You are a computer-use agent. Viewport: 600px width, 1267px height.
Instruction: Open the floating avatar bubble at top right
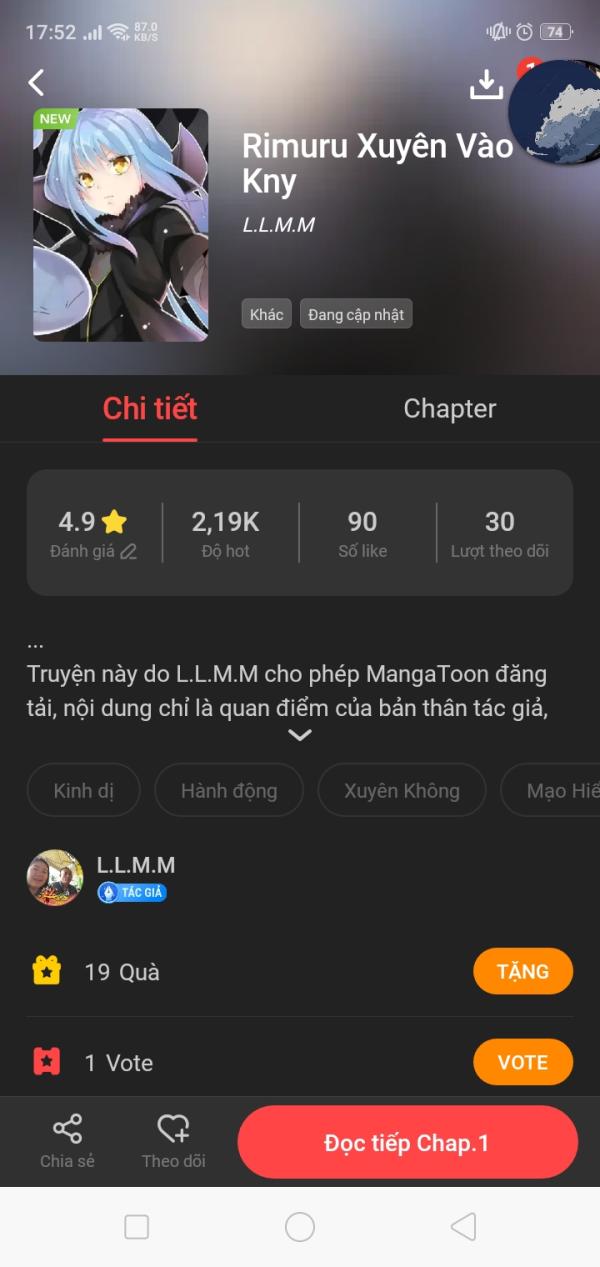(x=555, y=112)
